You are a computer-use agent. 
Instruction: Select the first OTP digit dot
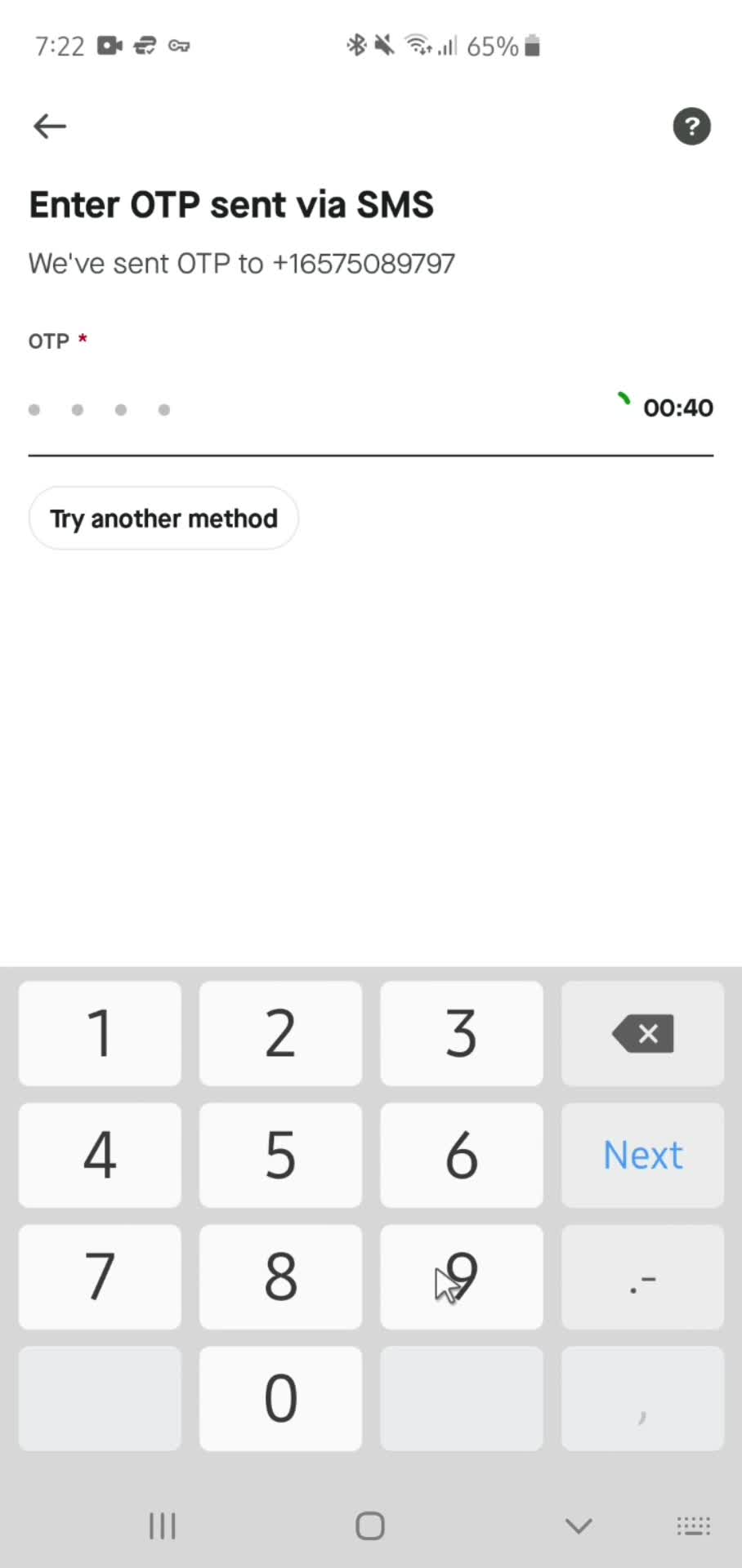(34, 409)
